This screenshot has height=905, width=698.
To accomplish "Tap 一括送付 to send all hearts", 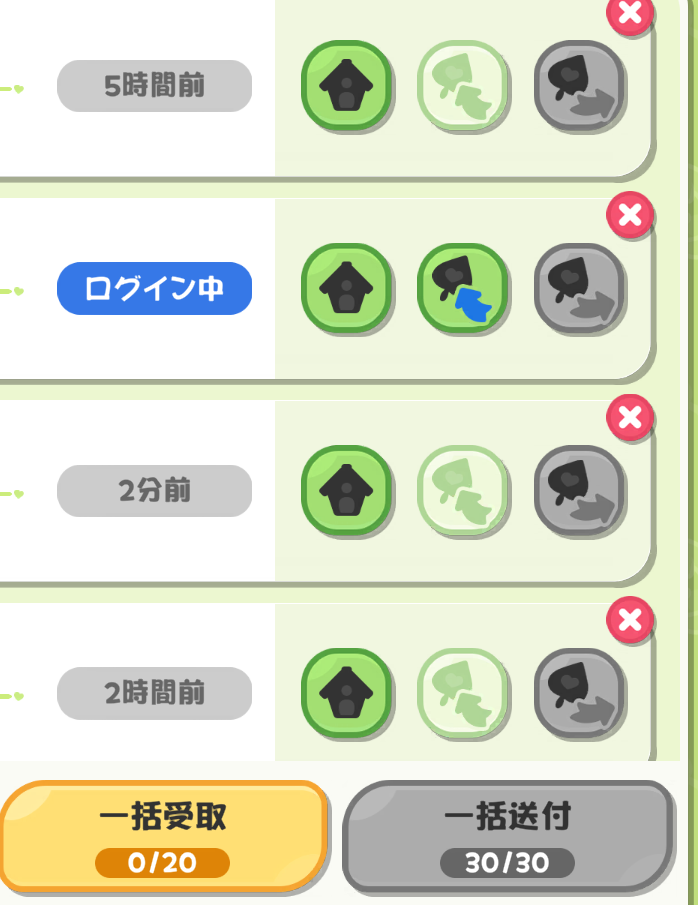I will 507,835.
